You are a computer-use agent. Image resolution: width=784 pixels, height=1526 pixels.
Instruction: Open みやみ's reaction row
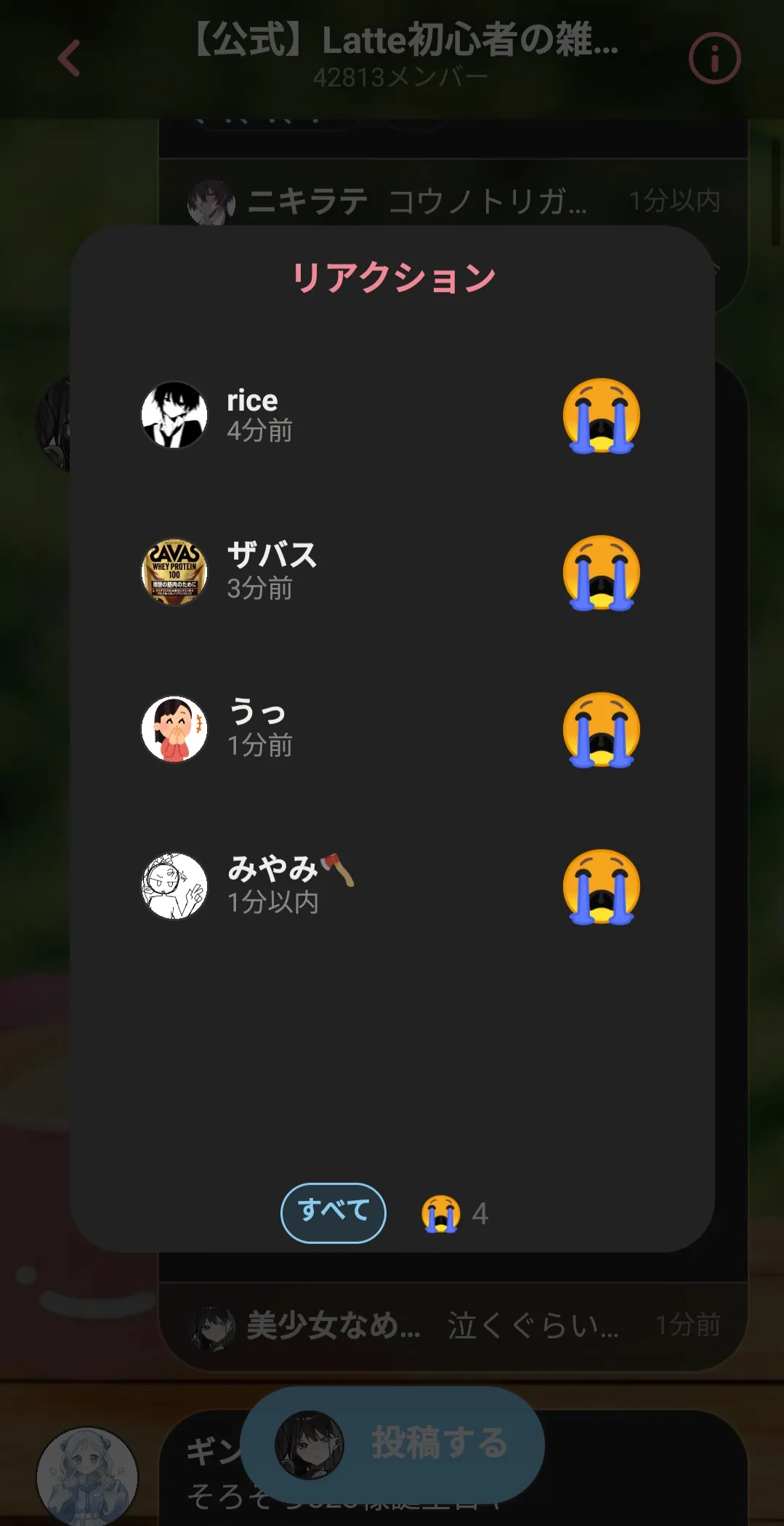pos(392,886)
